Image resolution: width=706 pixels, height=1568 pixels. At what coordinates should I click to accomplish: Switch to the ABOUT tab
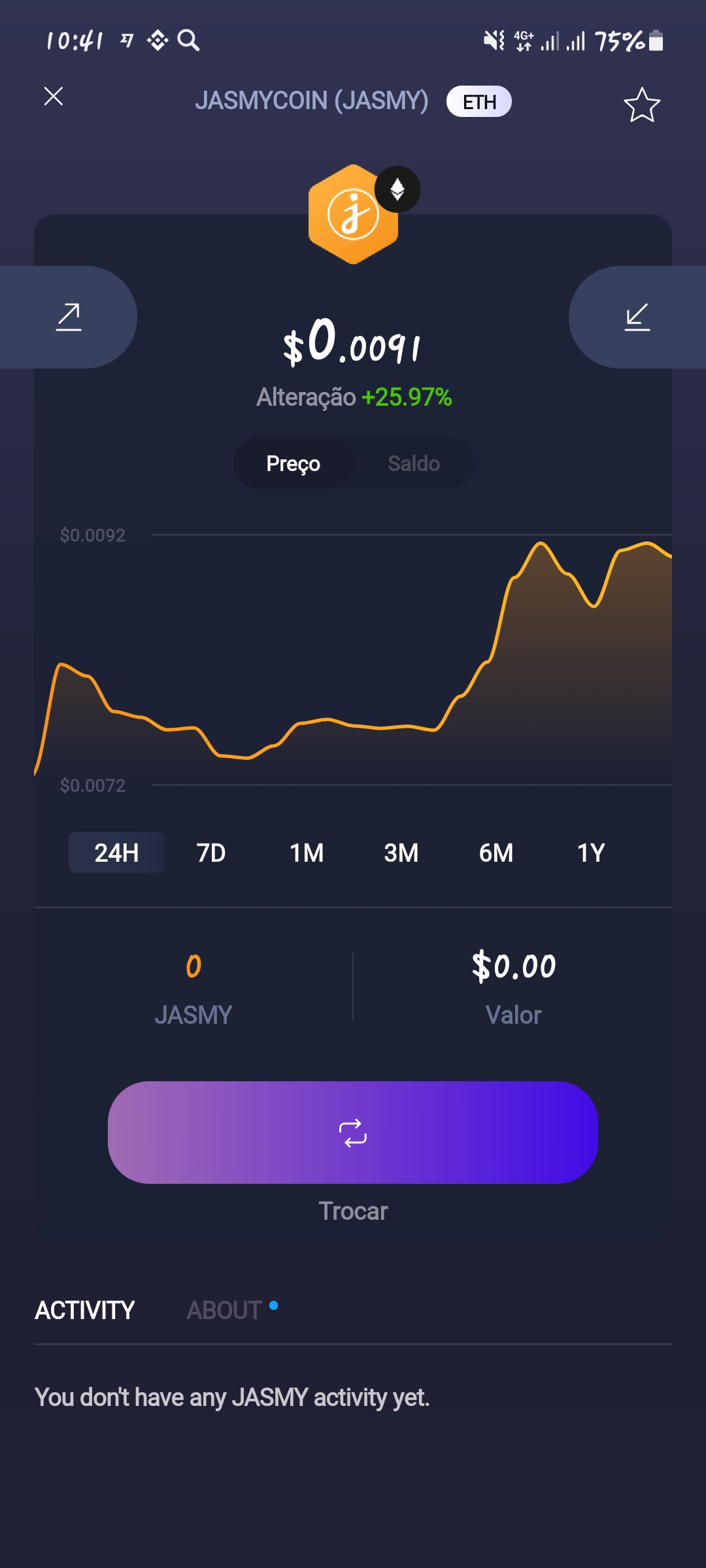click(225, 1310)
